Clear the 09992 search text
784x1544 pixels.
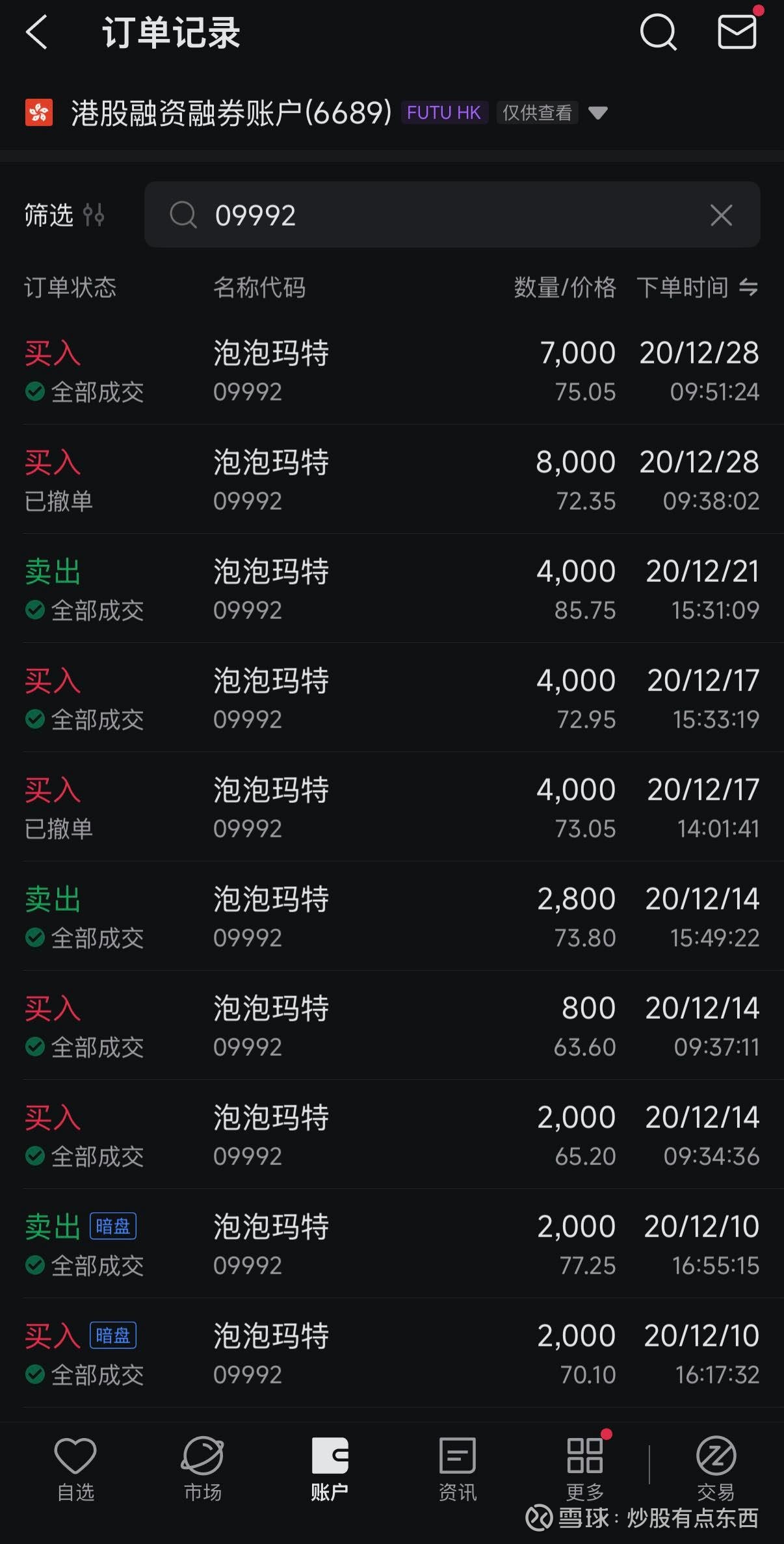tap(721, 215)
